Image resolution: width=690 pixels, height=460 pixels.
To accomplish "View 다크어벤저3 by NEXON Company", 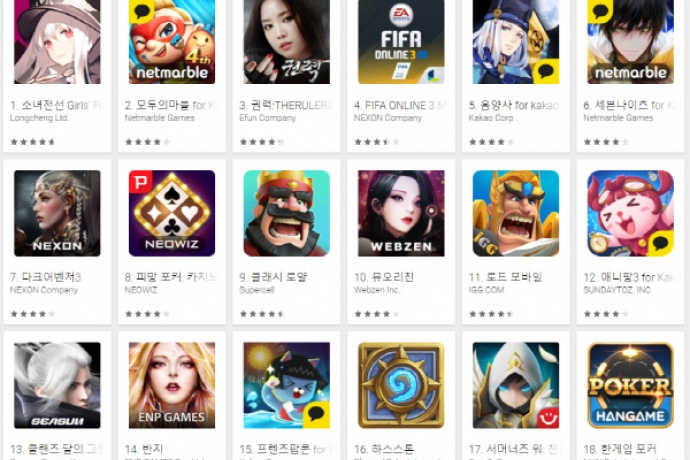I will (x=57, y=213).
